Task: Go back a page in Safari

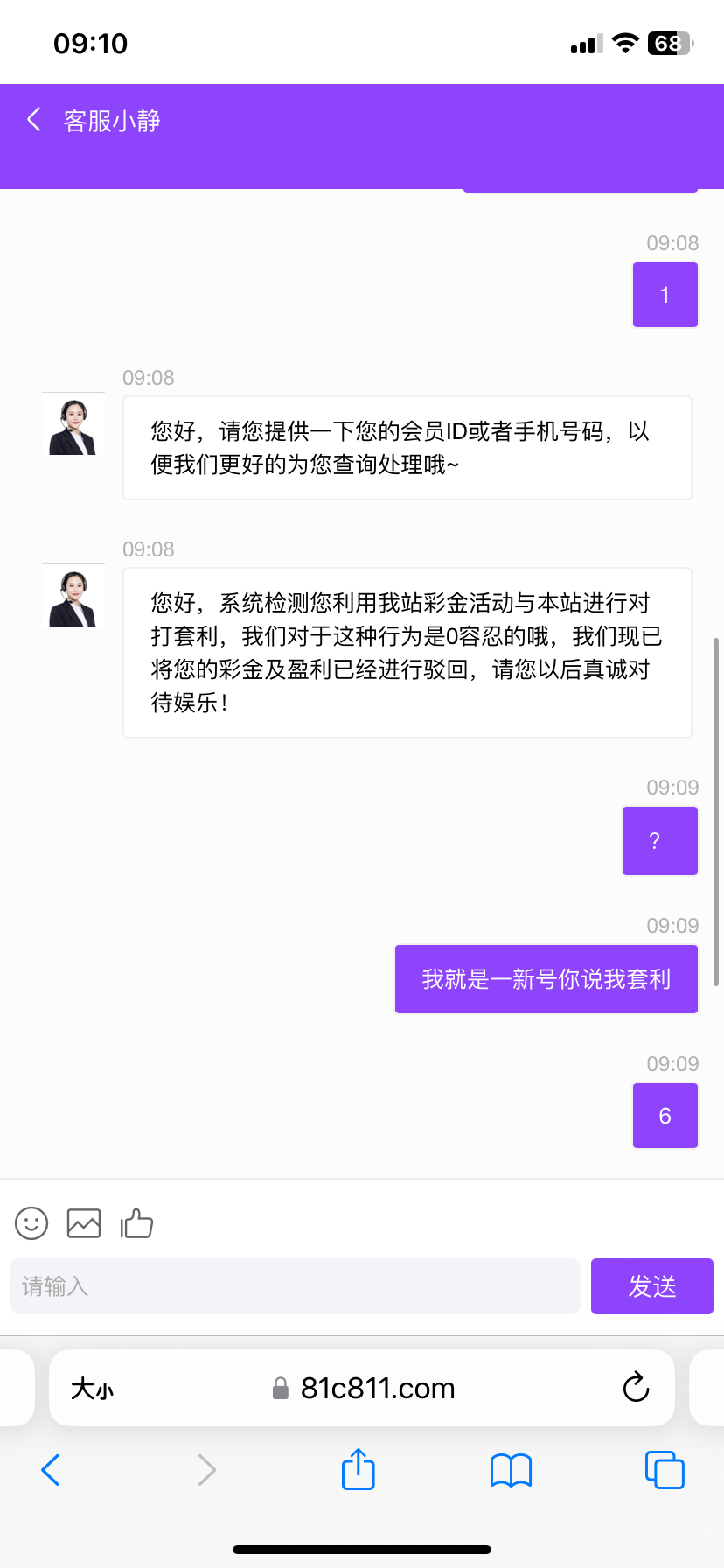Action: pyautogui.click(x=50, y=1470)
